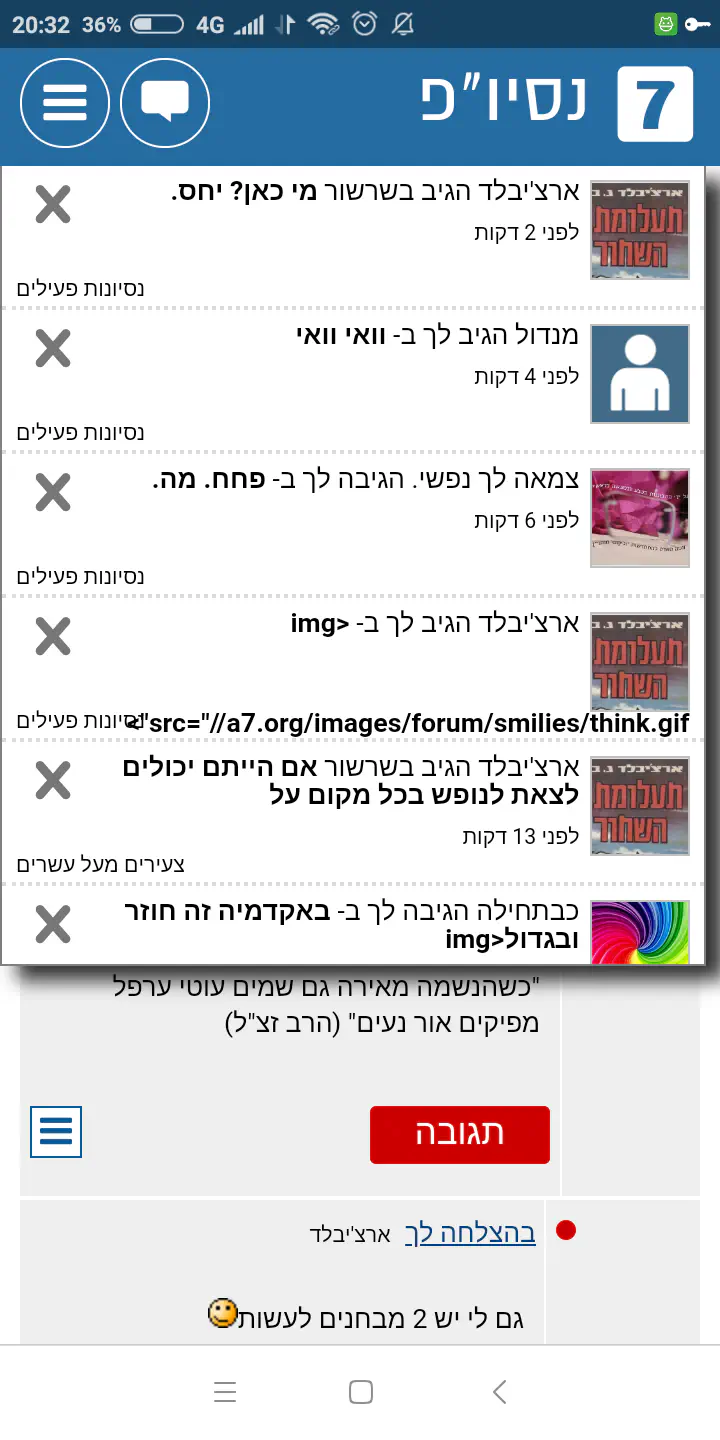This screenshot has height=1440, width=720.
Task: Dismiss notification about thread מי כאן? יחס.
Action: [53, 204]
